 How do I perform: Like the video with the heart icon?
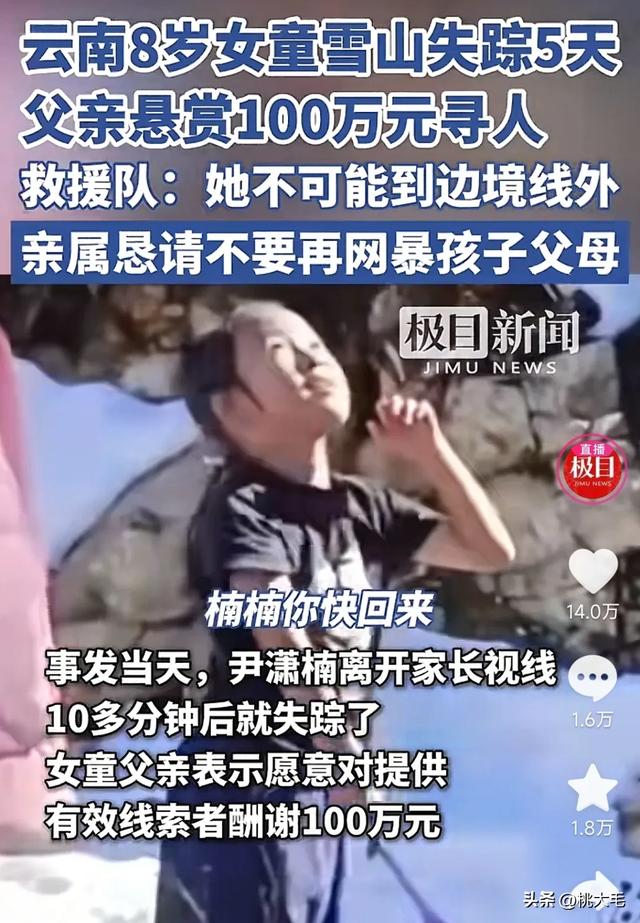[x=594, y=571]
